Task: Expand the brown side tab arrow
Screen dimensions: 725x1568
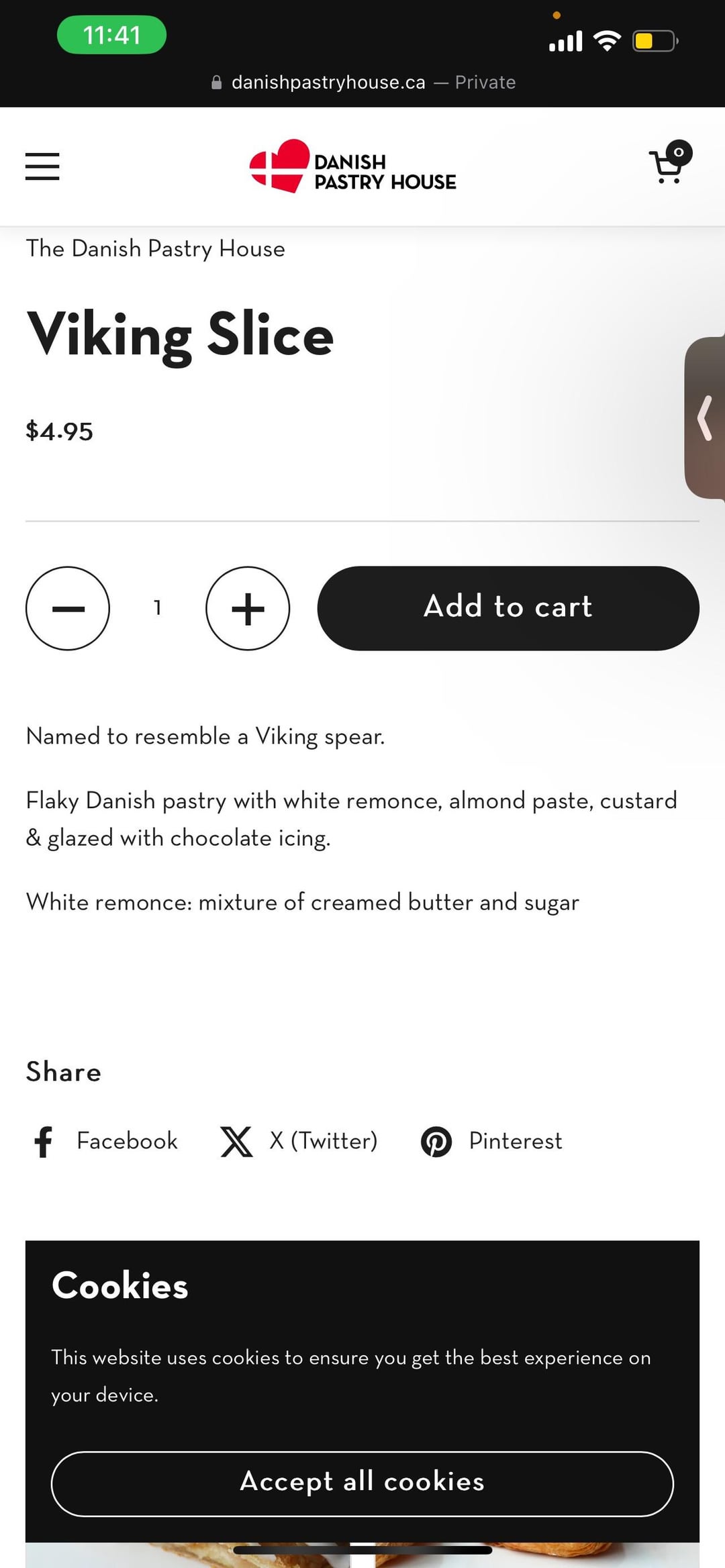Action: pyautogui.click(x=705, y=418)
